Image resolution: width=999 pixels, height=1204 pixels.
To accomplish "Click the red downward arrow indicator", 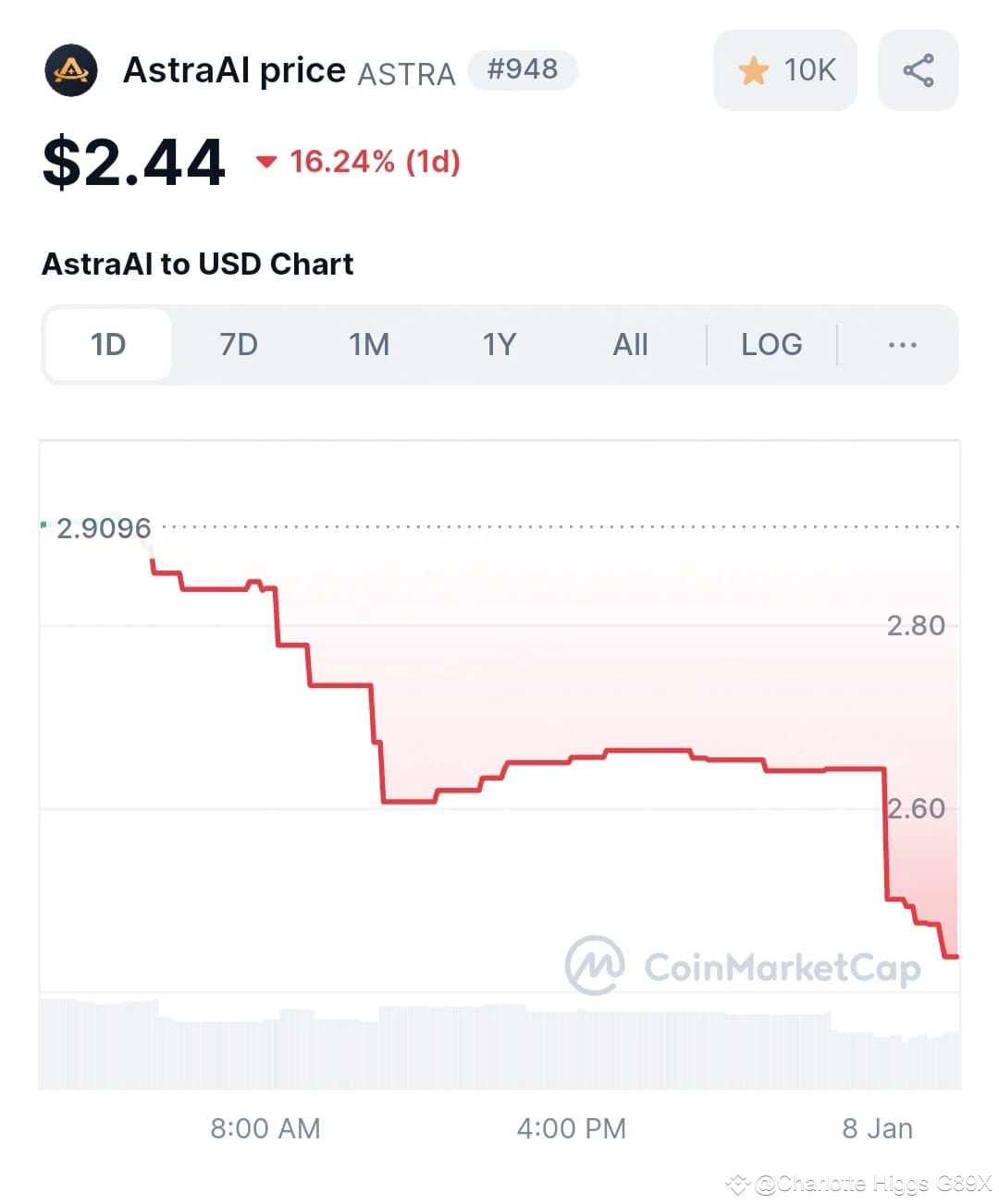I will [x=266, y=162].
